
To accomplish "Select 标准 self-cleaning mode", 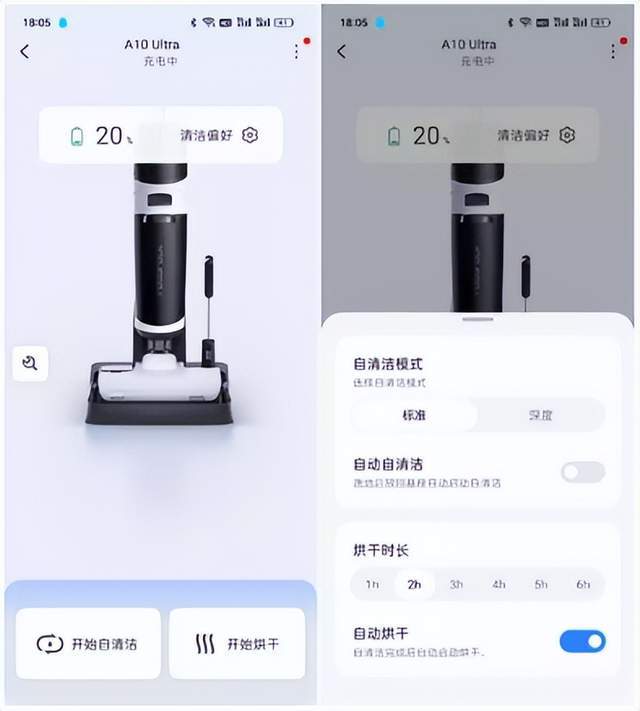I will pyautogui.click(x=414, y=414).
